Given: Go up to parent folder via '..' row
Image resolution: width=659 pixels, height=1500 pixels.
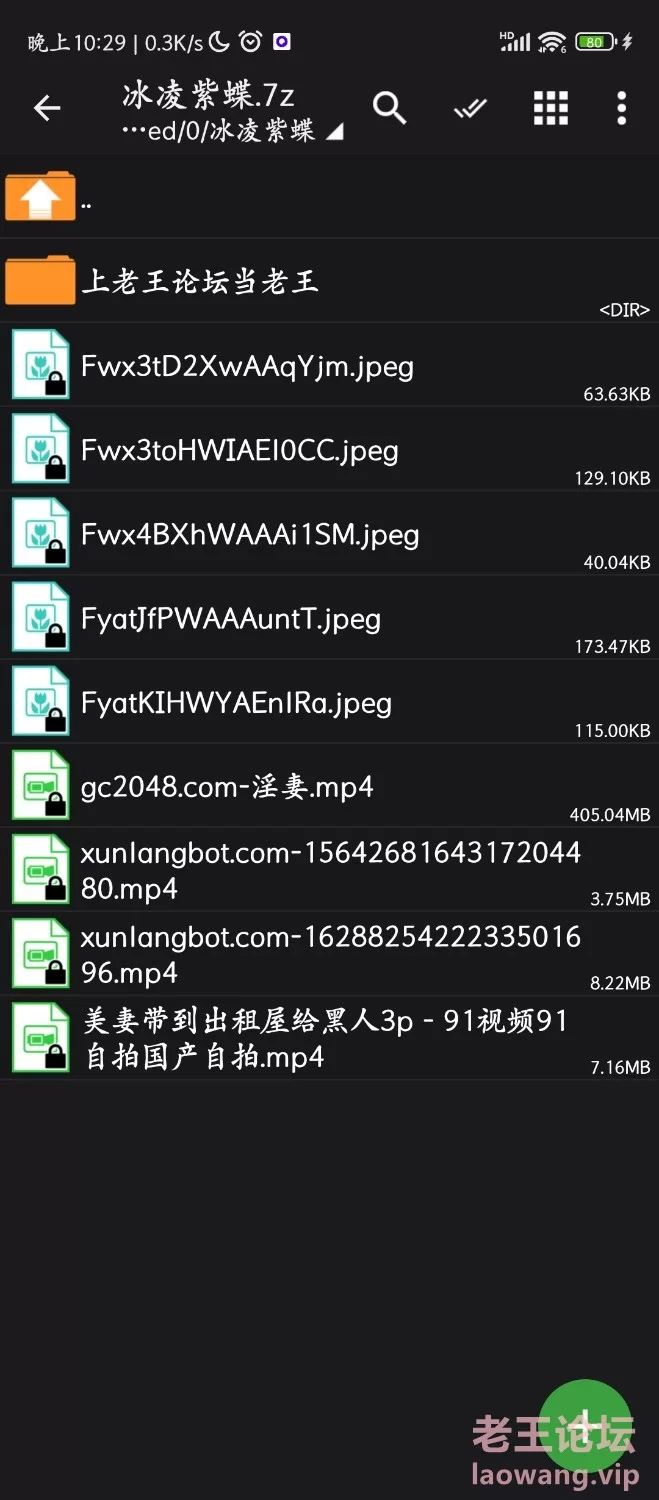Looking at the screenshot, I should click(329, 198).
